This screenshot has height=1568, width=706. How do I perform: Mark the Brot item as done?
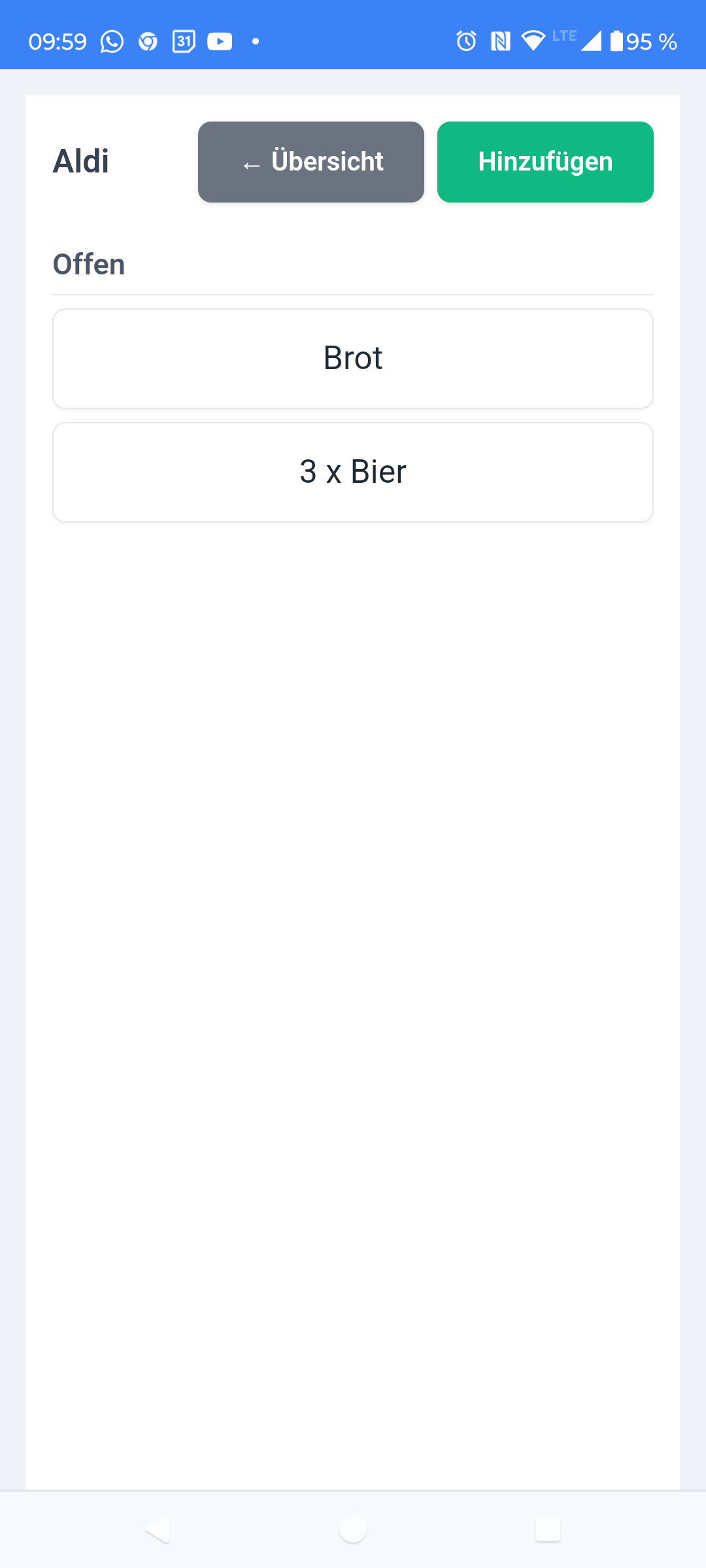(x=353, y=359)
